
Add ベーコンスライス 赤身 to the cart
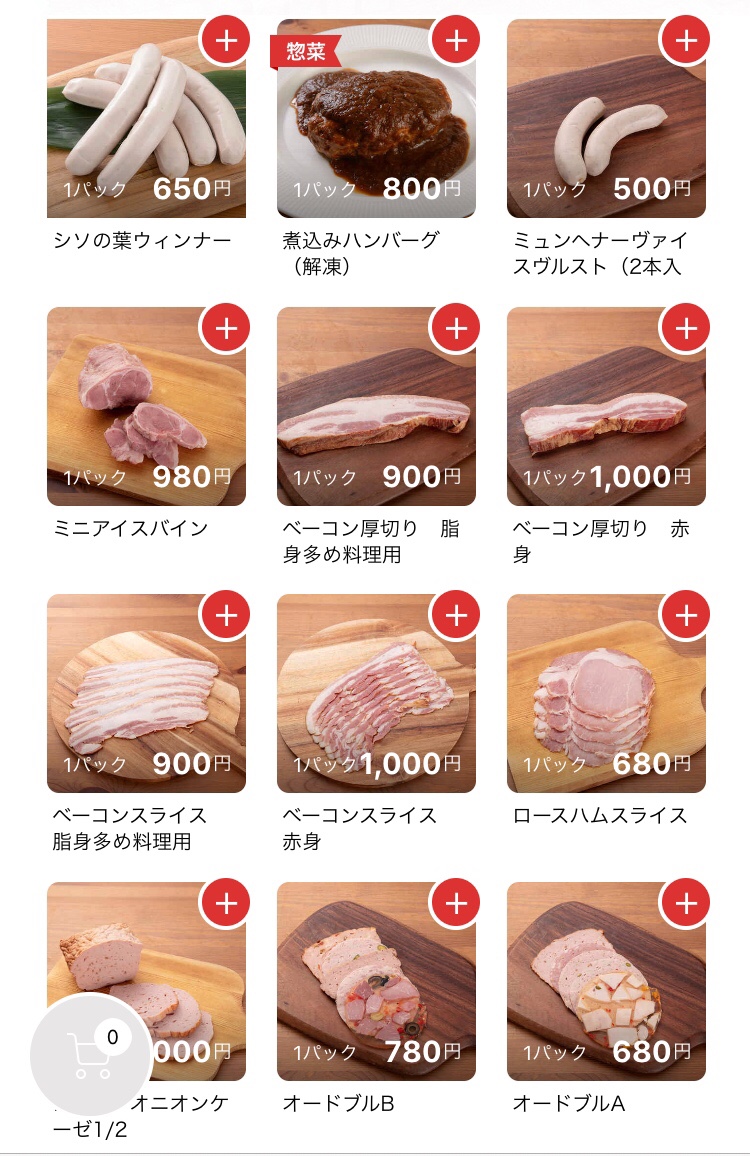click(456, 615)
